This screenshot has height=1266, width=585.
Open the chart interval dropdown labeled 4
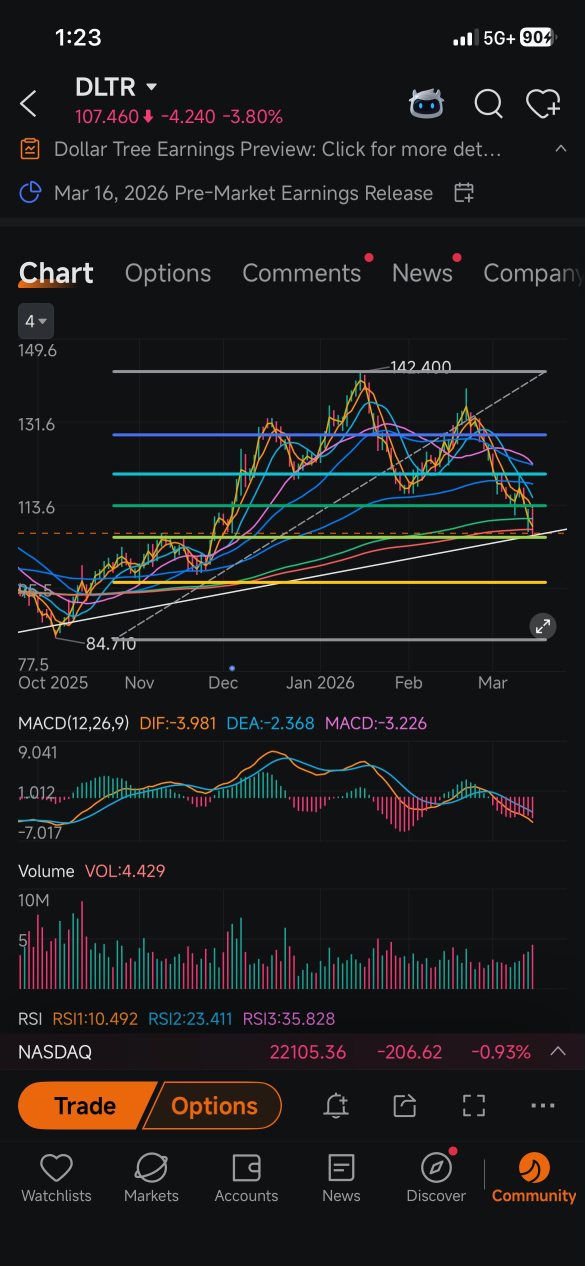[x=36, y=321]
